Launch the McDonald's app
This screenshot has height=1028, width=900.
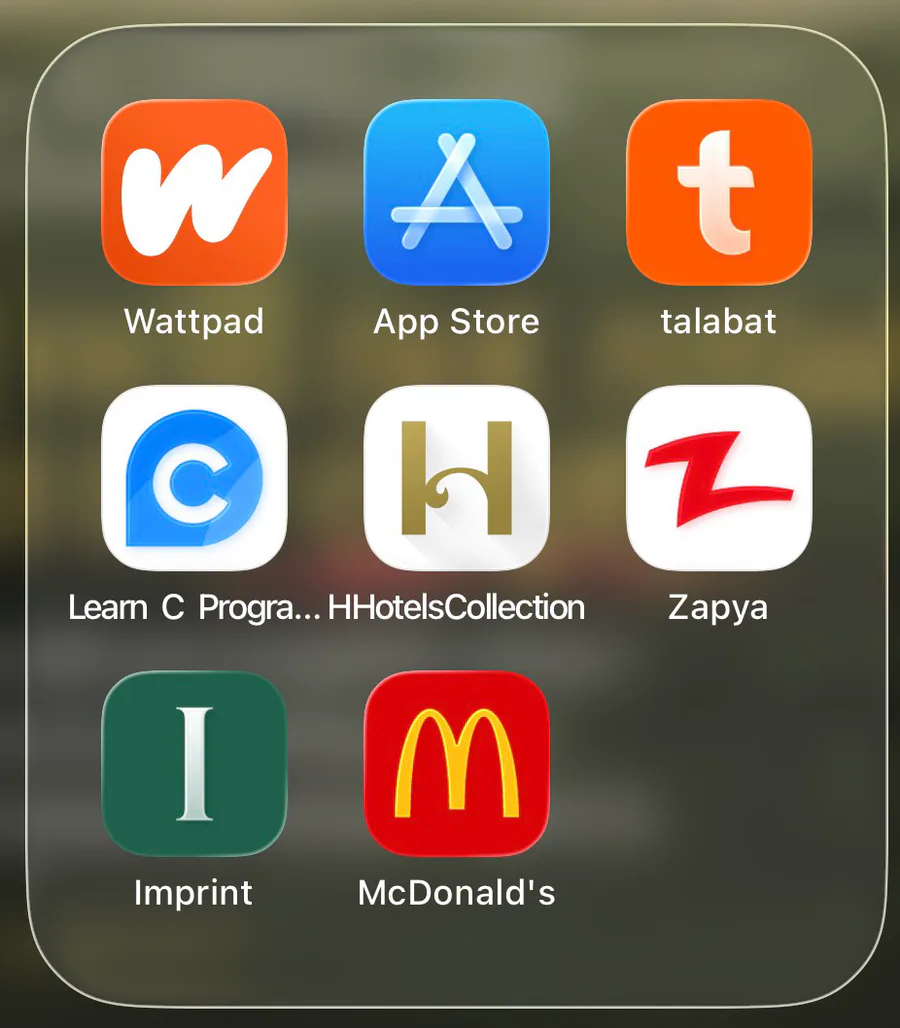456,763
